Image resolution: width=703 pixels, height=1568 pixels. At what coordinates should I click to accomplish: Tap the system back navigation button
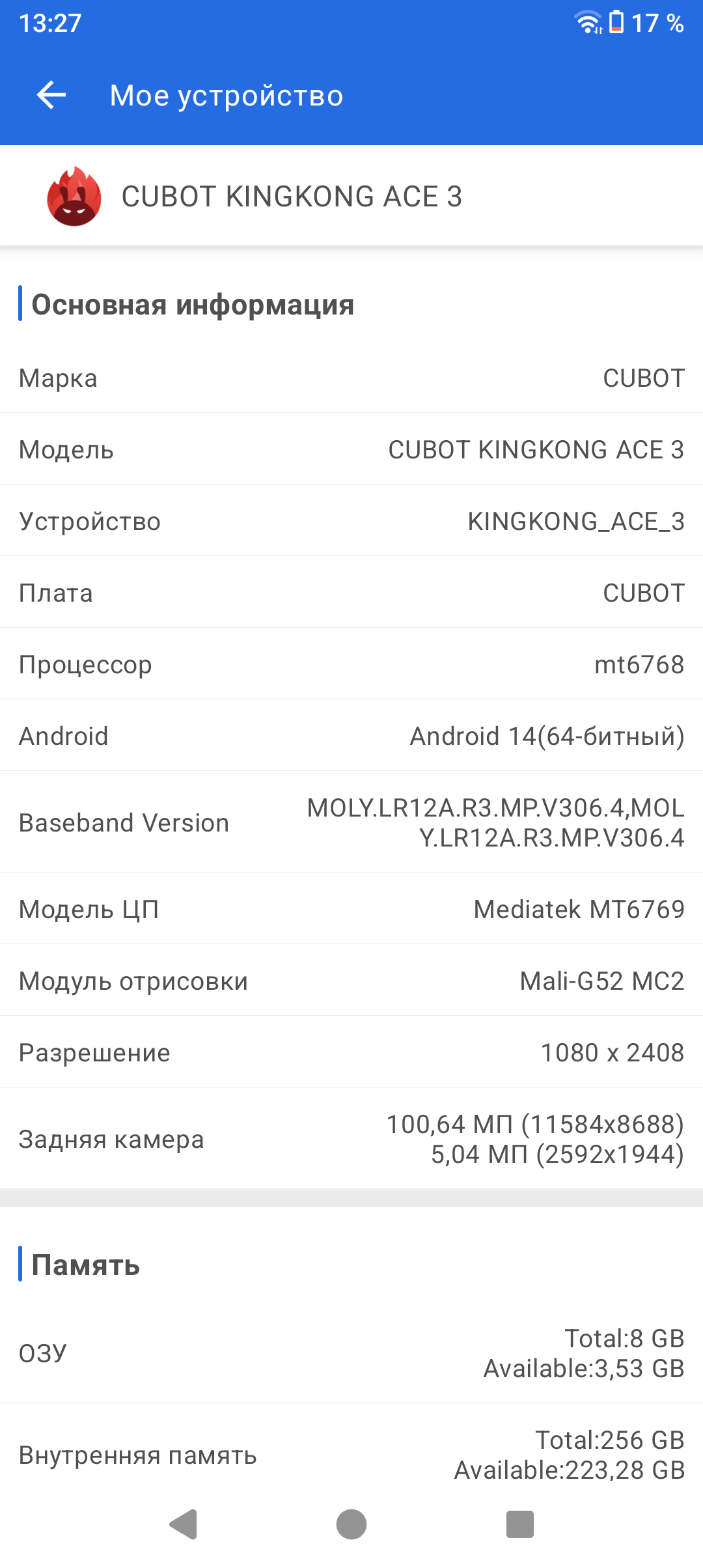pyautogui.click(x=183, y=1524)
